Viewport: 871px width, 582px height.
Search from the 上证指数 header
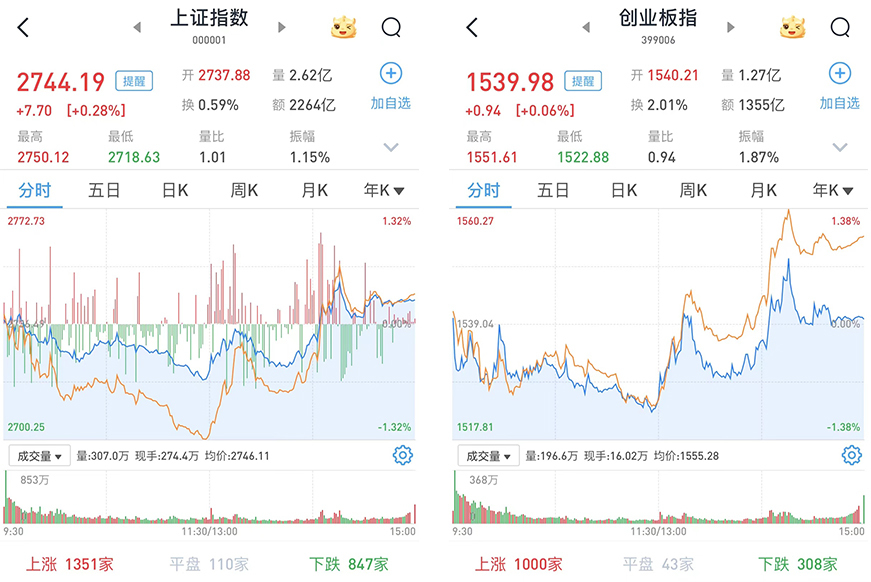tap(391, 27)
